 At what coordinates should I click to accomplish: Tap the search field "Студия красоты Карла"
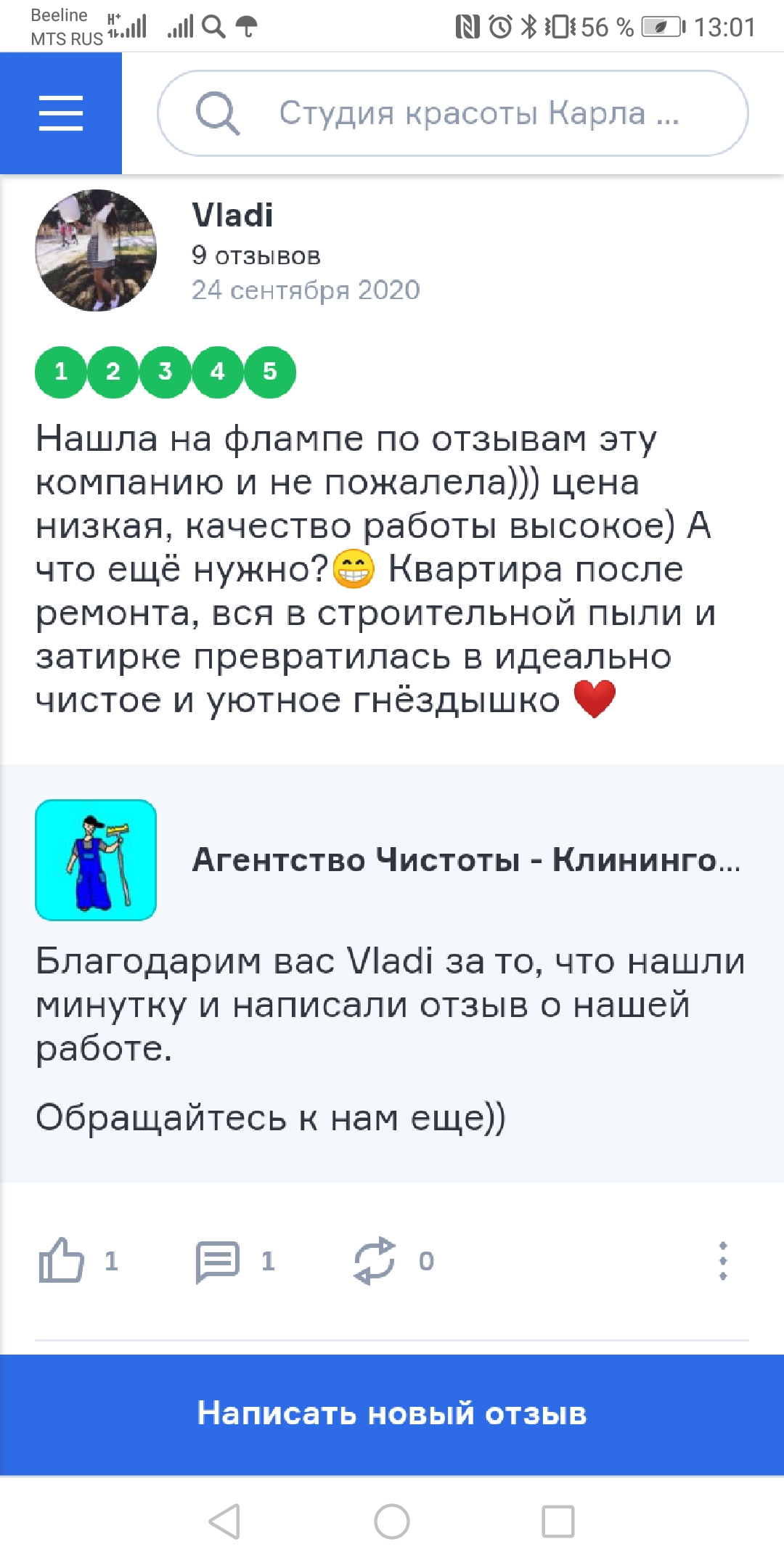coord(453,113)
